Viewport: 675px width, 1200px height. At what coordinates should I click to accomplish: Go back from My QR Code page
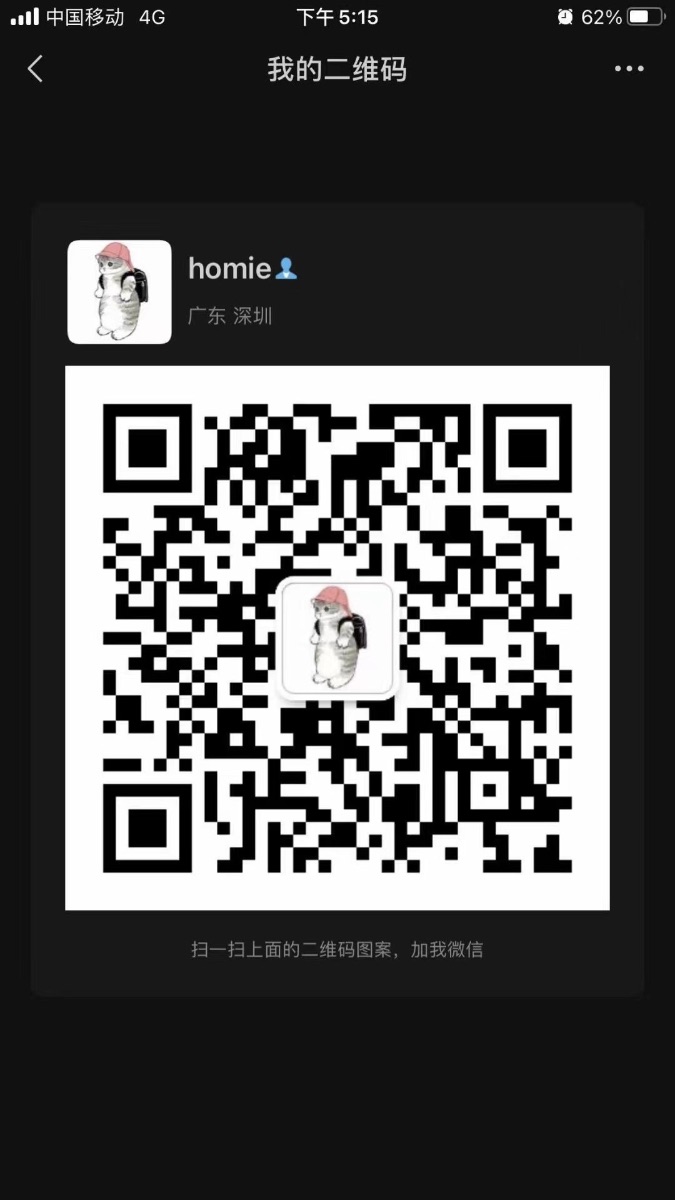tap(35, 69)
